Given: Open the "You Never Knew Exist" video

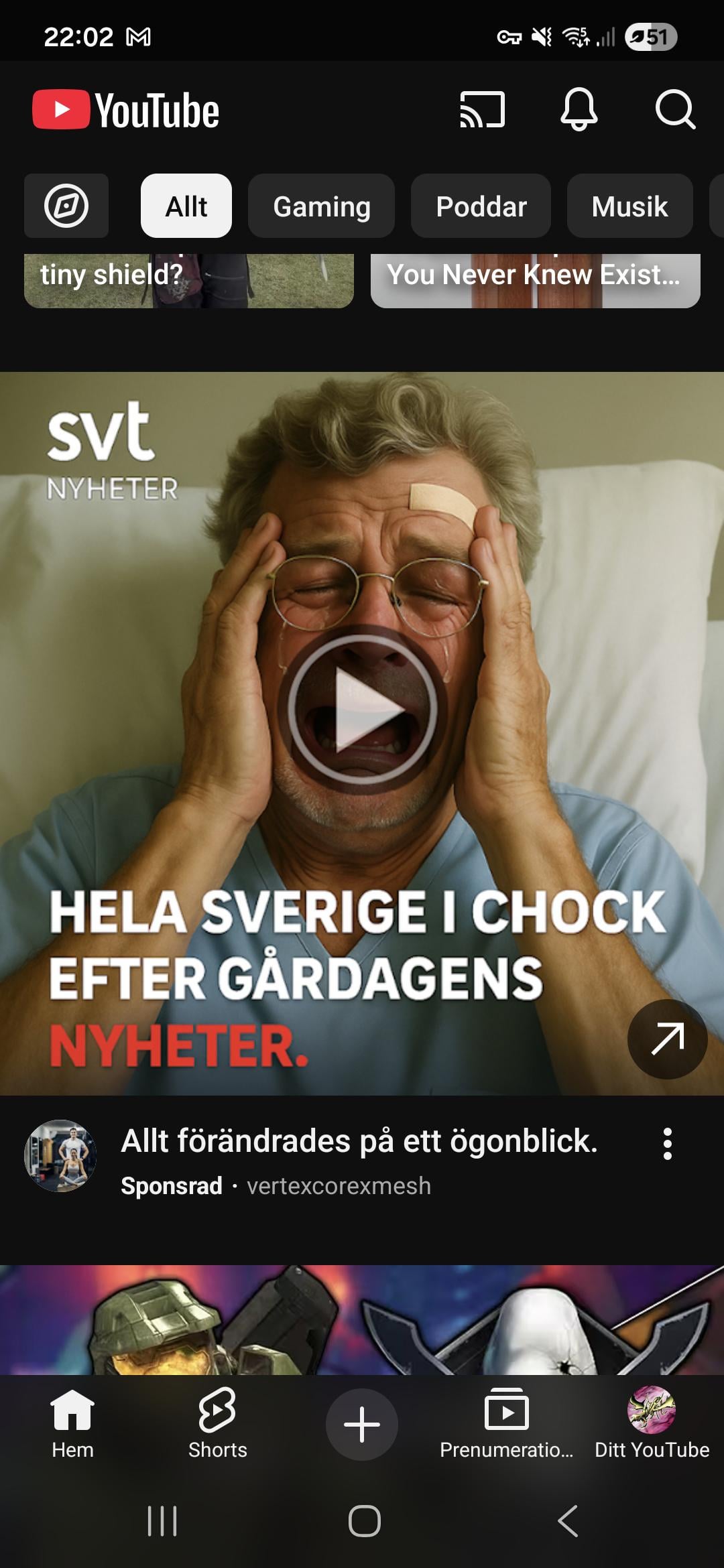Looking at the screenshot, I should (x=535, y=280).
